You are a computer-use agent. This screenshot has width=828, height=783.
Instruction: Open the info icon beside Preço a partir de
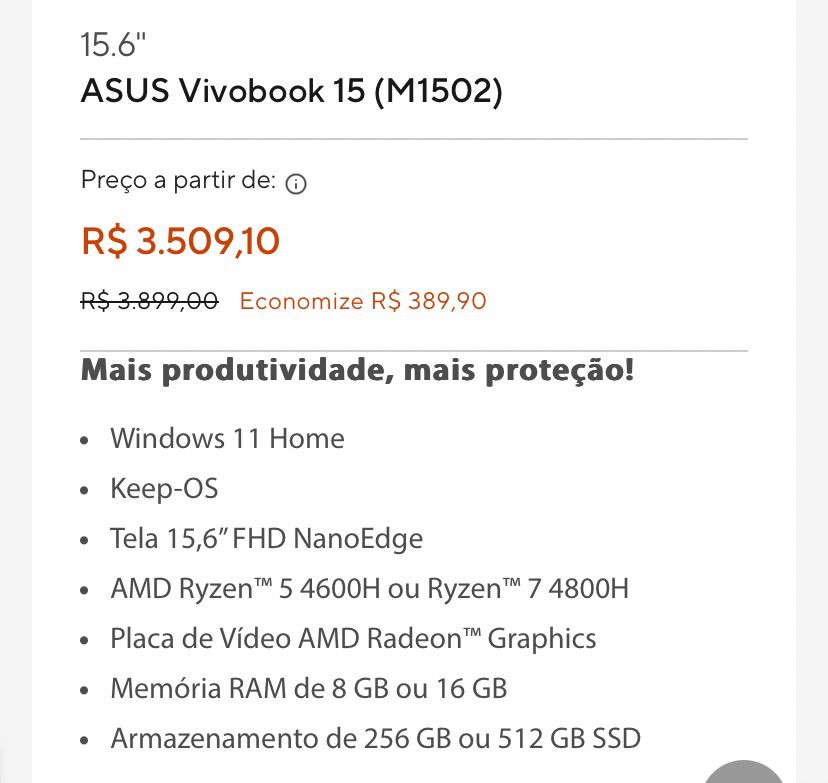tap(296, 184)
